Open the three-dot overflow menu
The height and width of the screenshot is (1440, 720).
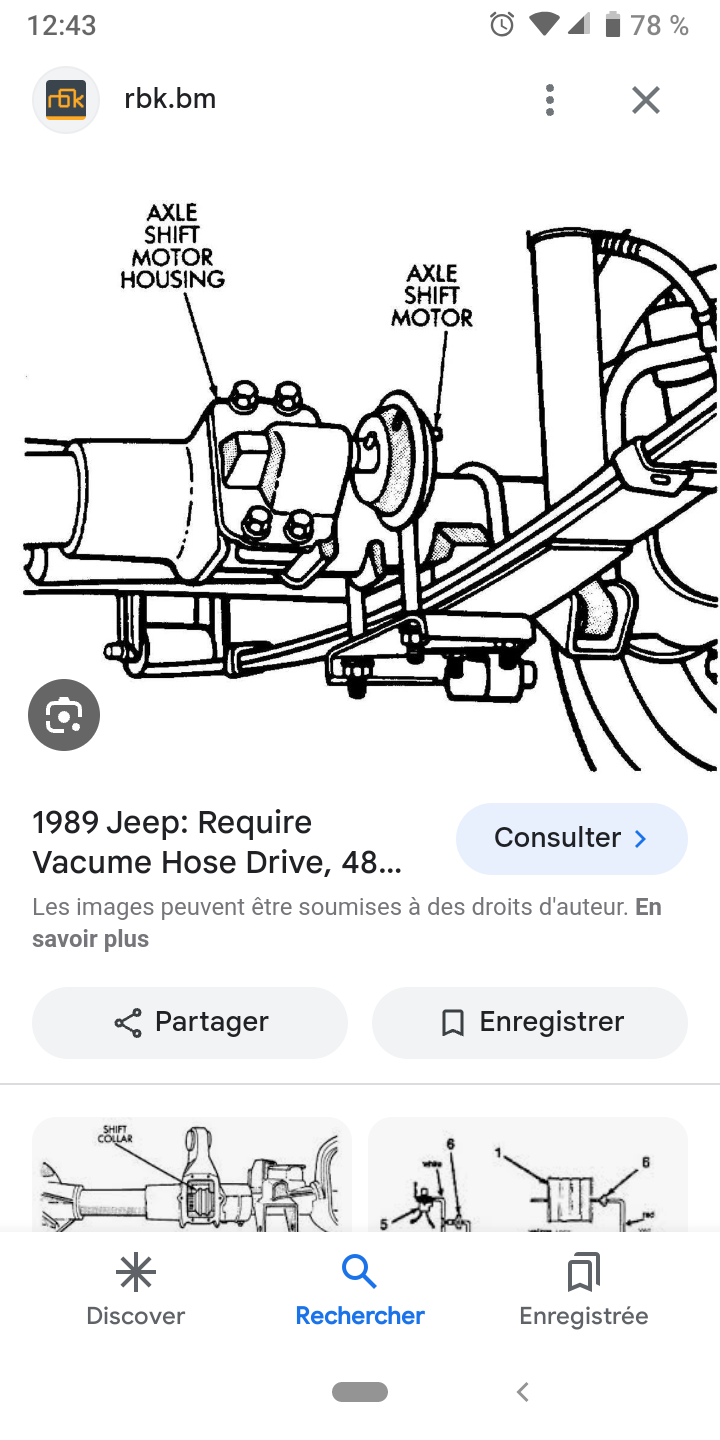click(x=549, y=100)
